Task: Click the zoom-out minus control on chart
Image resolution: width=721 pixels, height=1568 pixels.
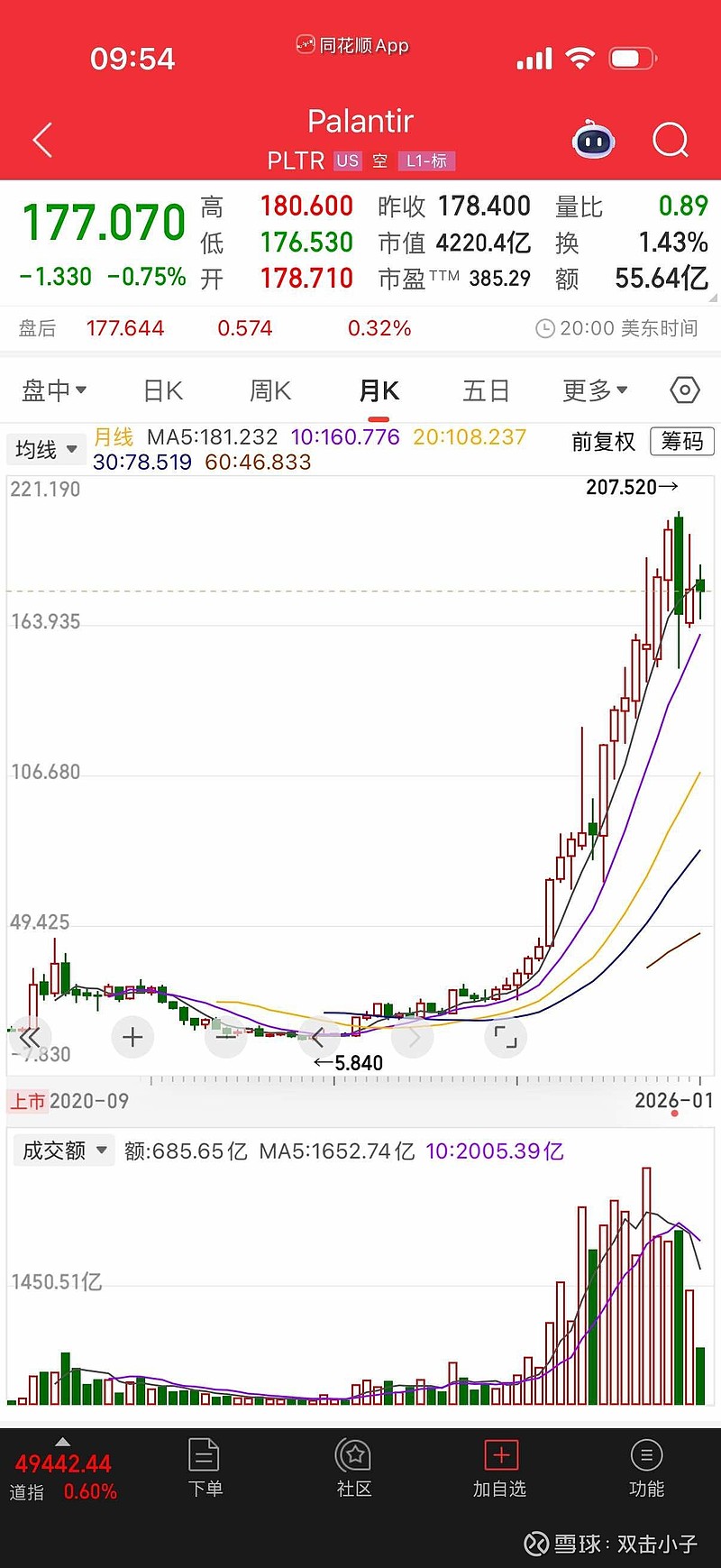Action: (x=225, y=1037)
